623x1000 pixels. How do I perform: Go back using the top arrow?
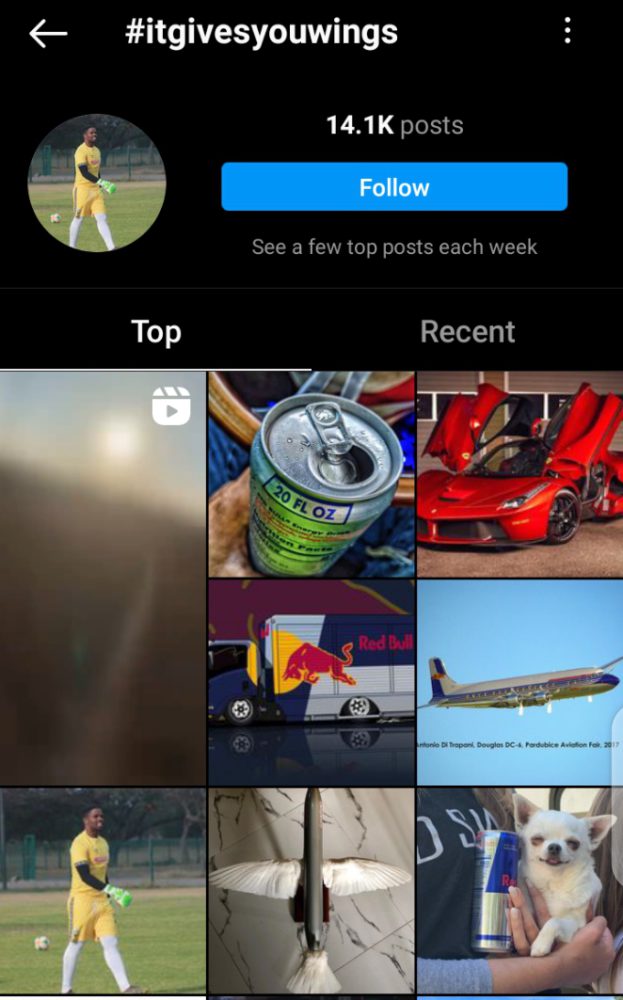coord(47,33)
